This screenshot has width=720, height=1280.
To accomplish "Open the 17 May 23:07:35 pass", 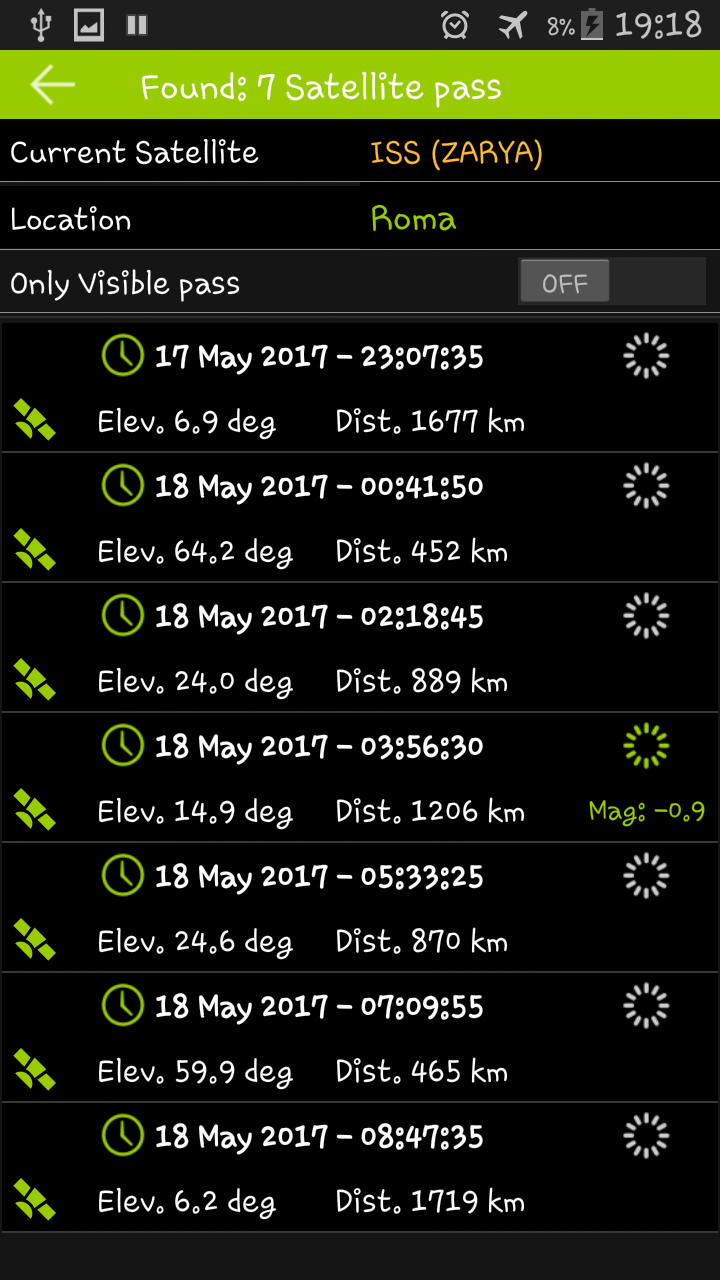I will tap(360, 388).
